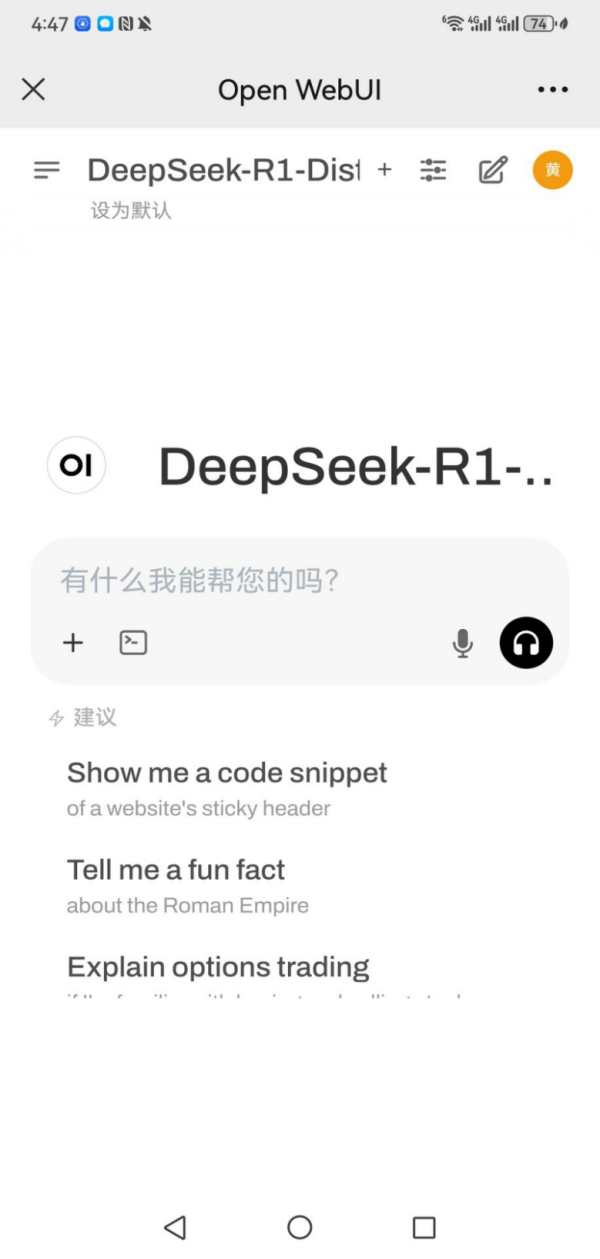Choose the Show me a code snippet suggestion

point(227,788)
